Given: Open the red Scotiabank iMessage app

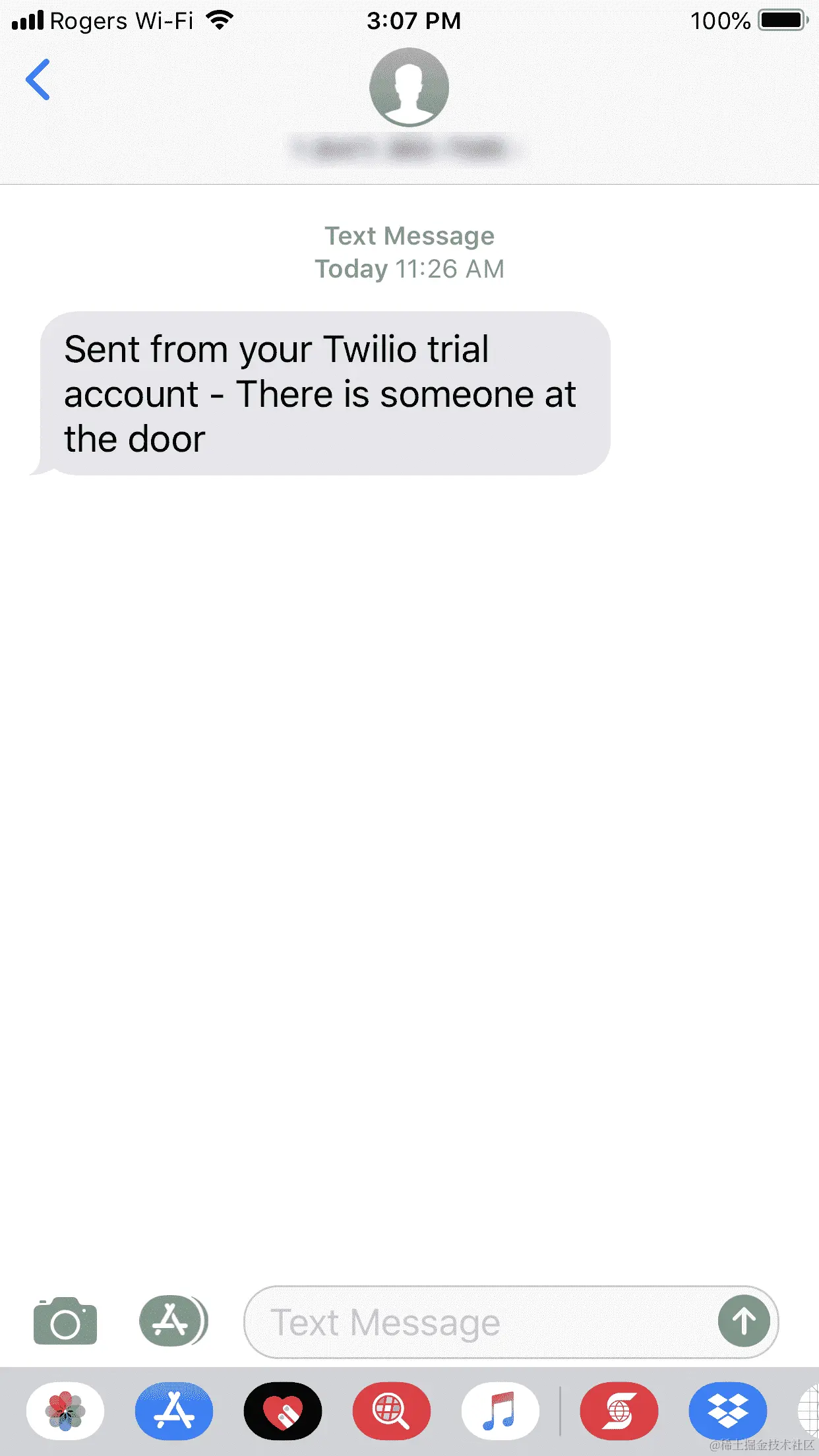Looking at the screenshot, I should pyautogui.click(x=619, y=1411).
